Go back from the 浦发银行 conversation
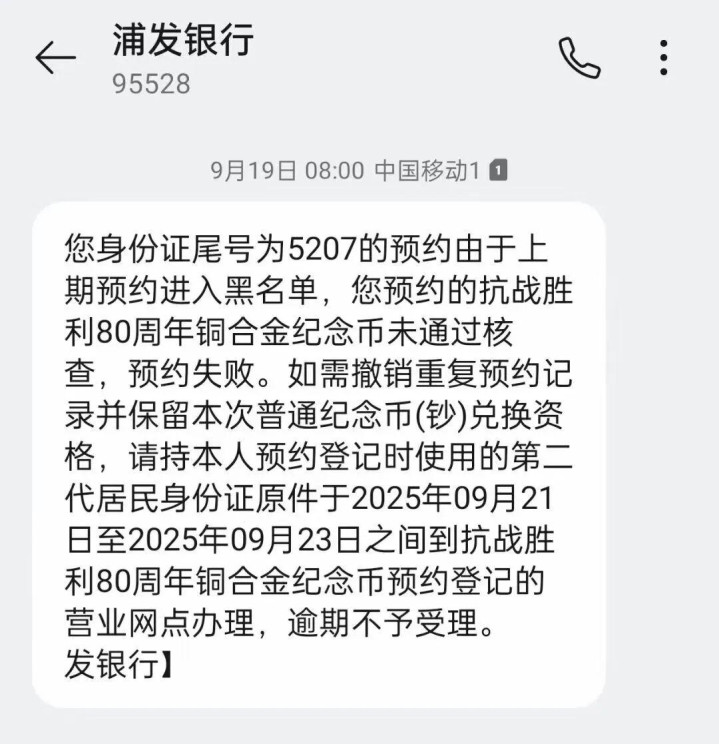The height and width of the screenshot is (744, 719). (x=55, y=58)
